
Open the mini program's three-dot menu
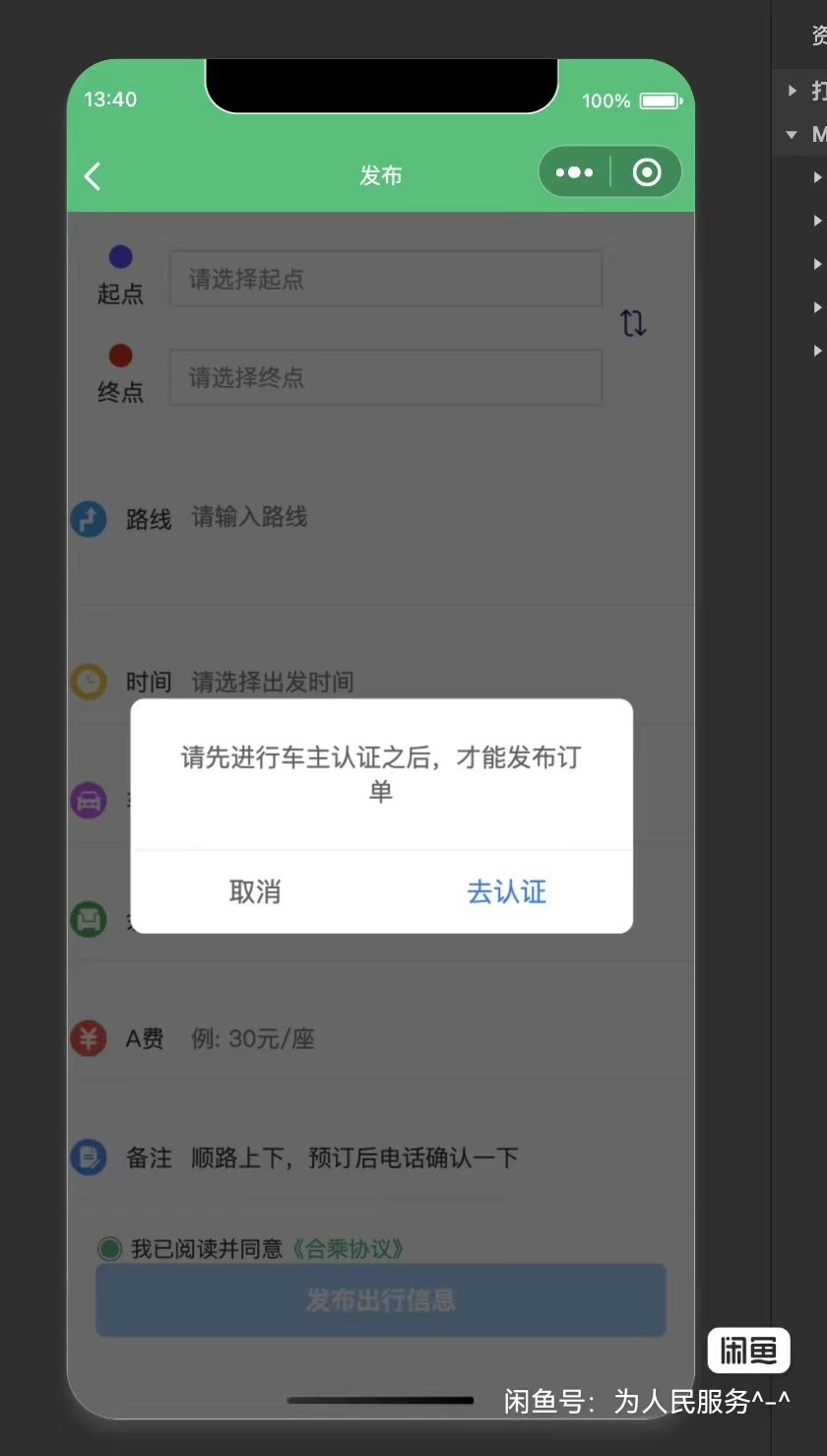pos(574,172)
